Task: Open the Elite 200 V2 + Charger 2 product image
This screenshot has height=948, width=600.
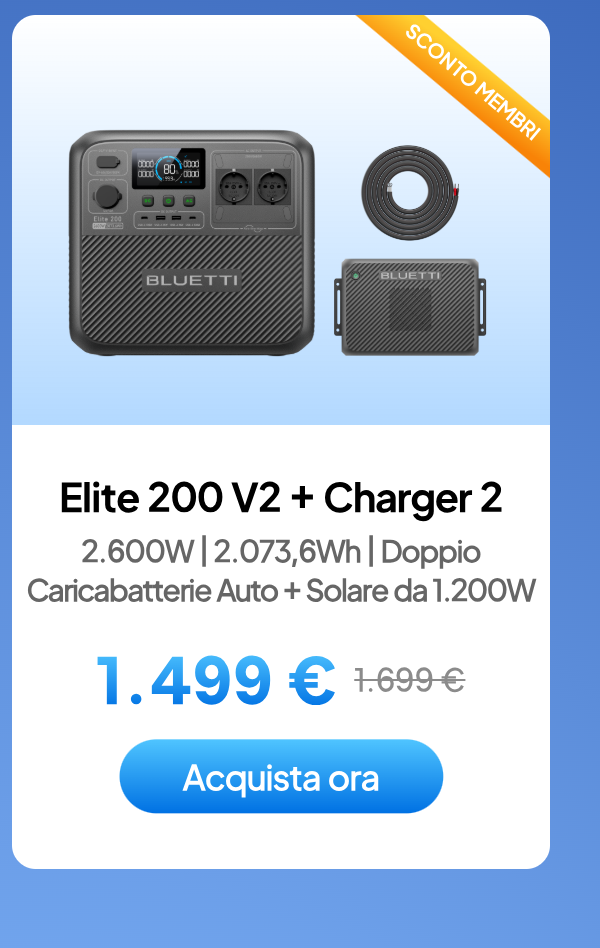Action: point(281,220)
